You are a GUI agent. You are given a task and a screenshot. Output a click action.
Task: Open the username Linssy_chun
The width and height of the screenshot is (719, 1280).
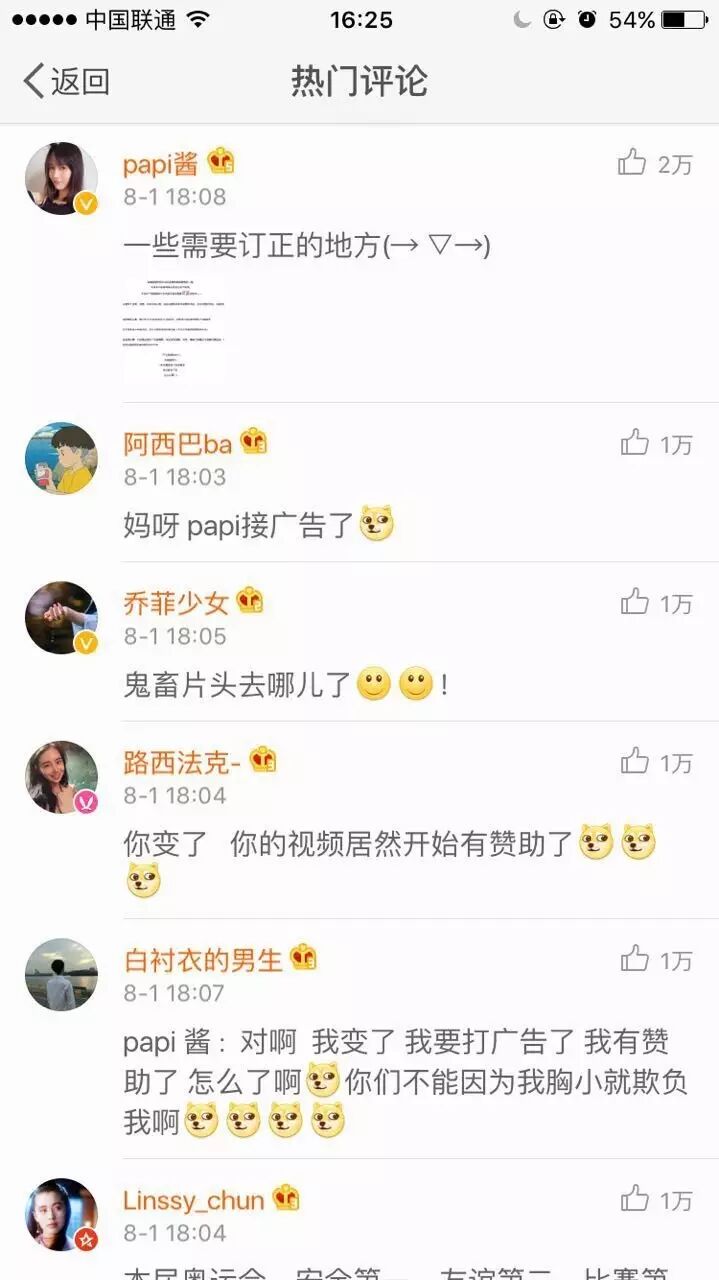pyautogui.click(x=193, y=1199)
